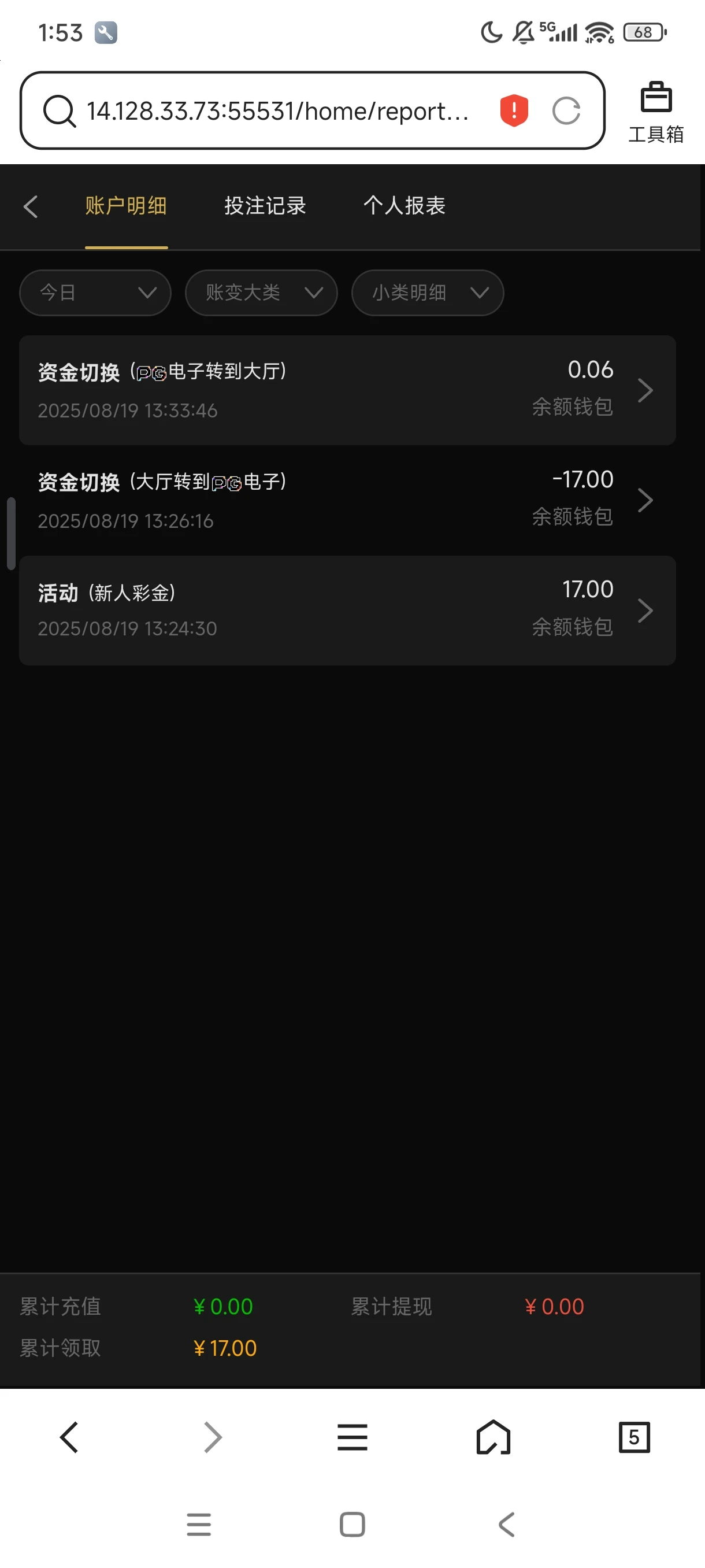Open the tab switcher showing 5 tabs
Viewport: 705px width, 1568px height.
coord(634,1437)
